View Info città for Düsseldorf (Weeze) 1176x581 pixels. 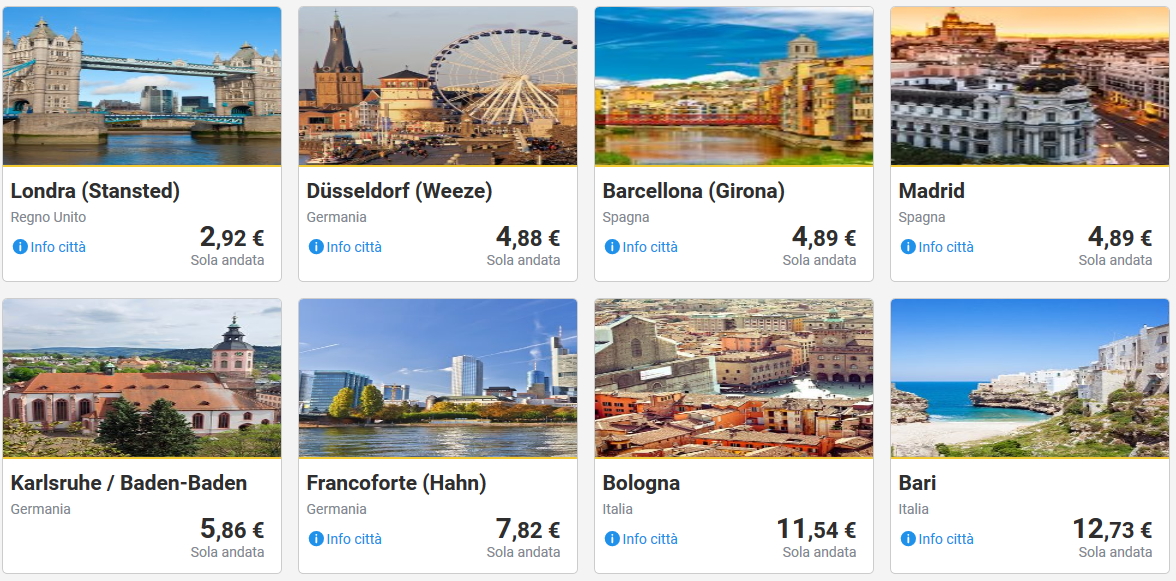coord(346,247)
